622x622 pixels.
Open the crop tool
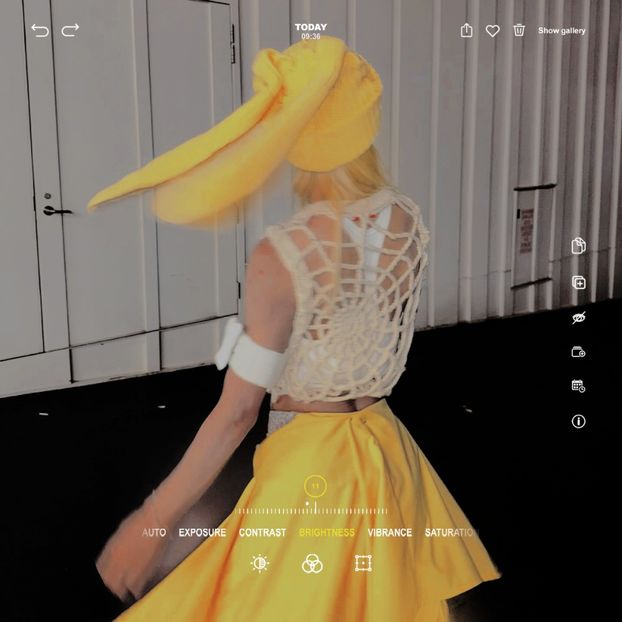pos(363,564)
